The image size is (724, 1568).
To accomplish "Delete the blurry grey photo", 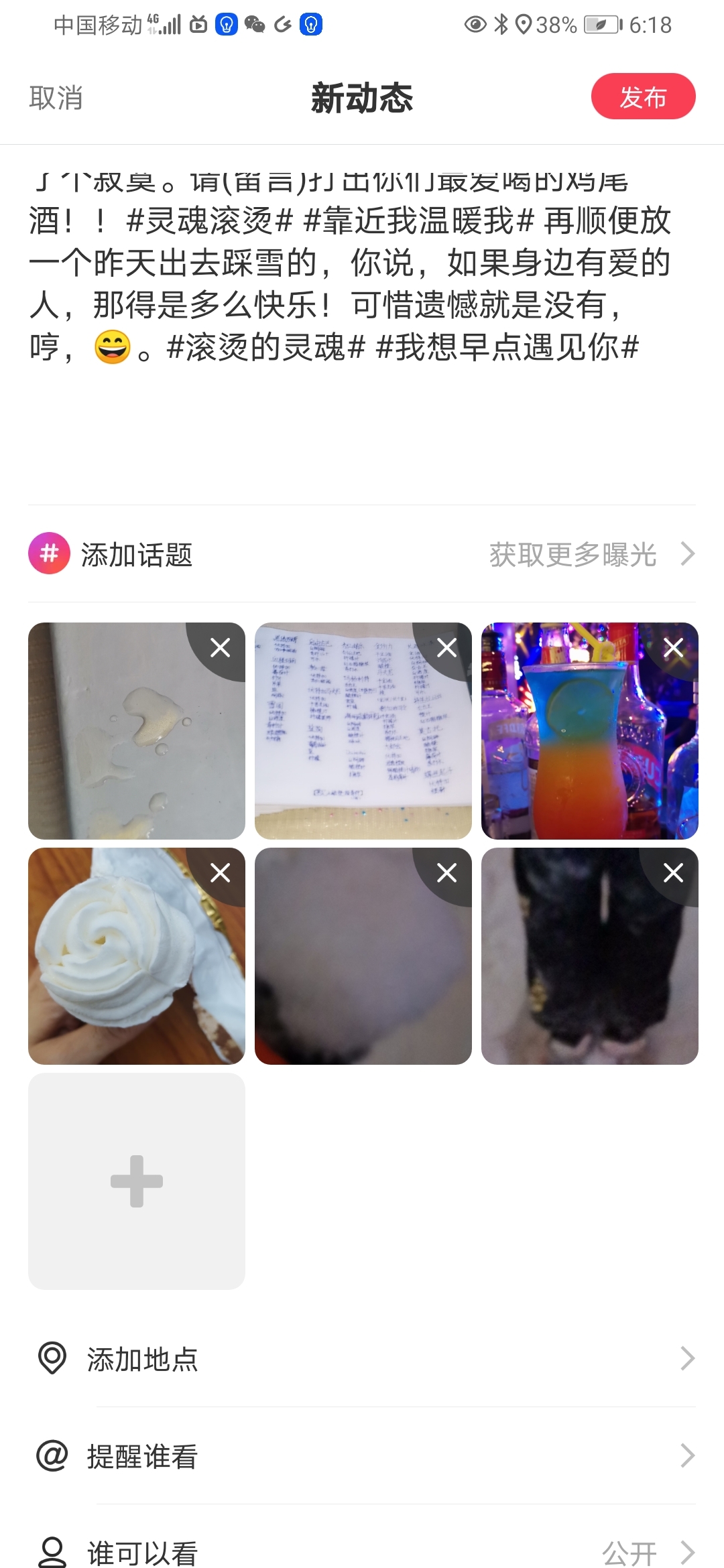I will point(446,873).
